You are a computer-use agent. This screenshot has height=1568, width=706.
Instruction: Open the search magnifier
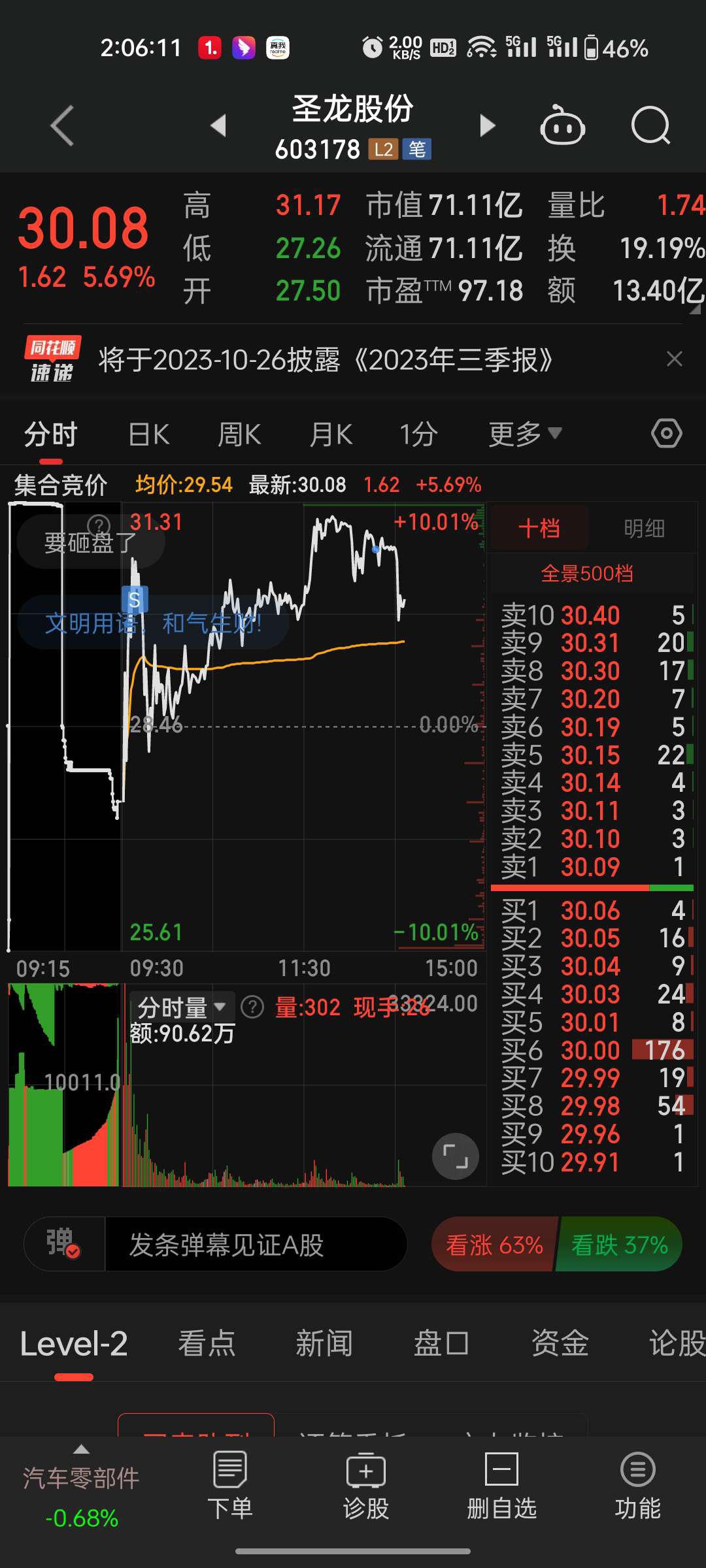pyautogui.click(x=650, y=125)
